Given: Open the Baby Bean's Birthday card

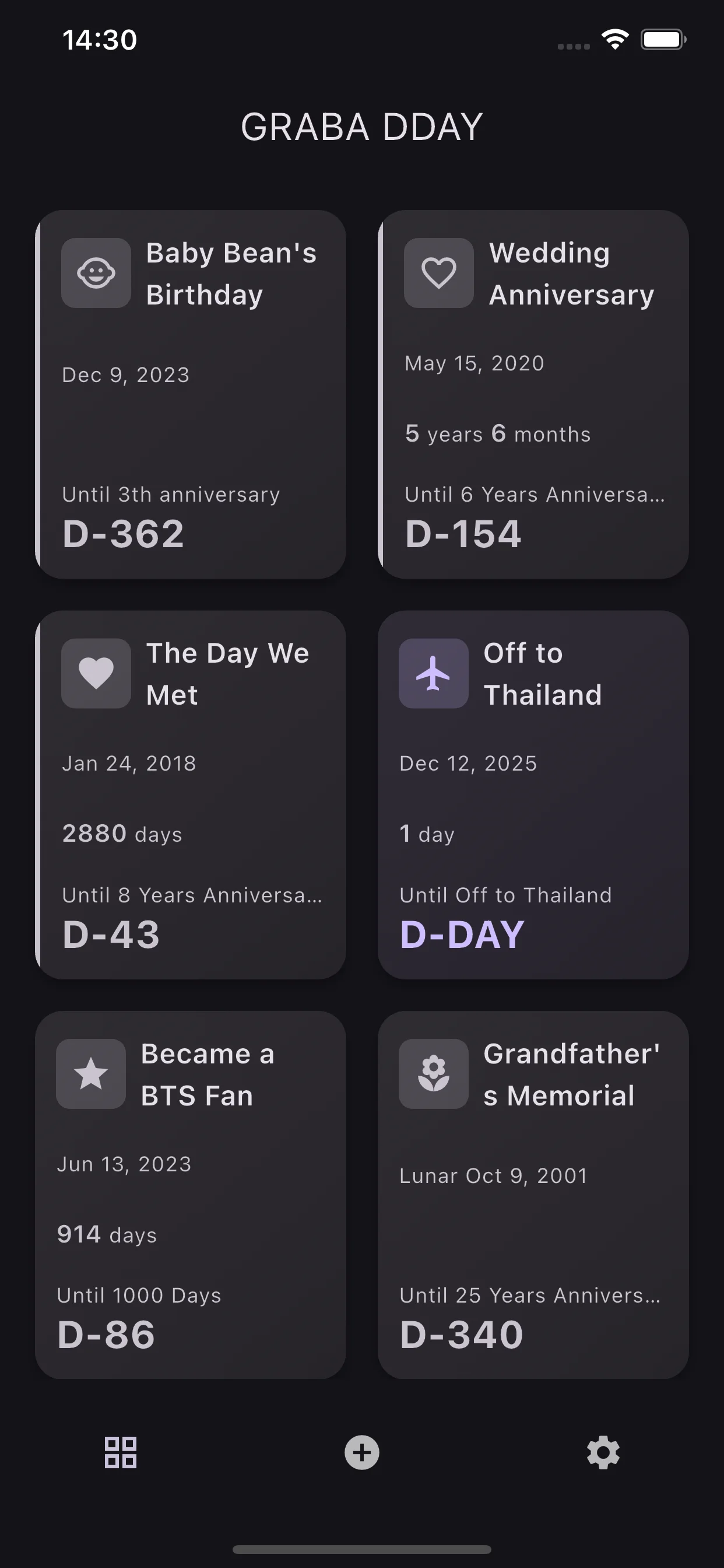Looking at the screenshot, I should point(191,394).
